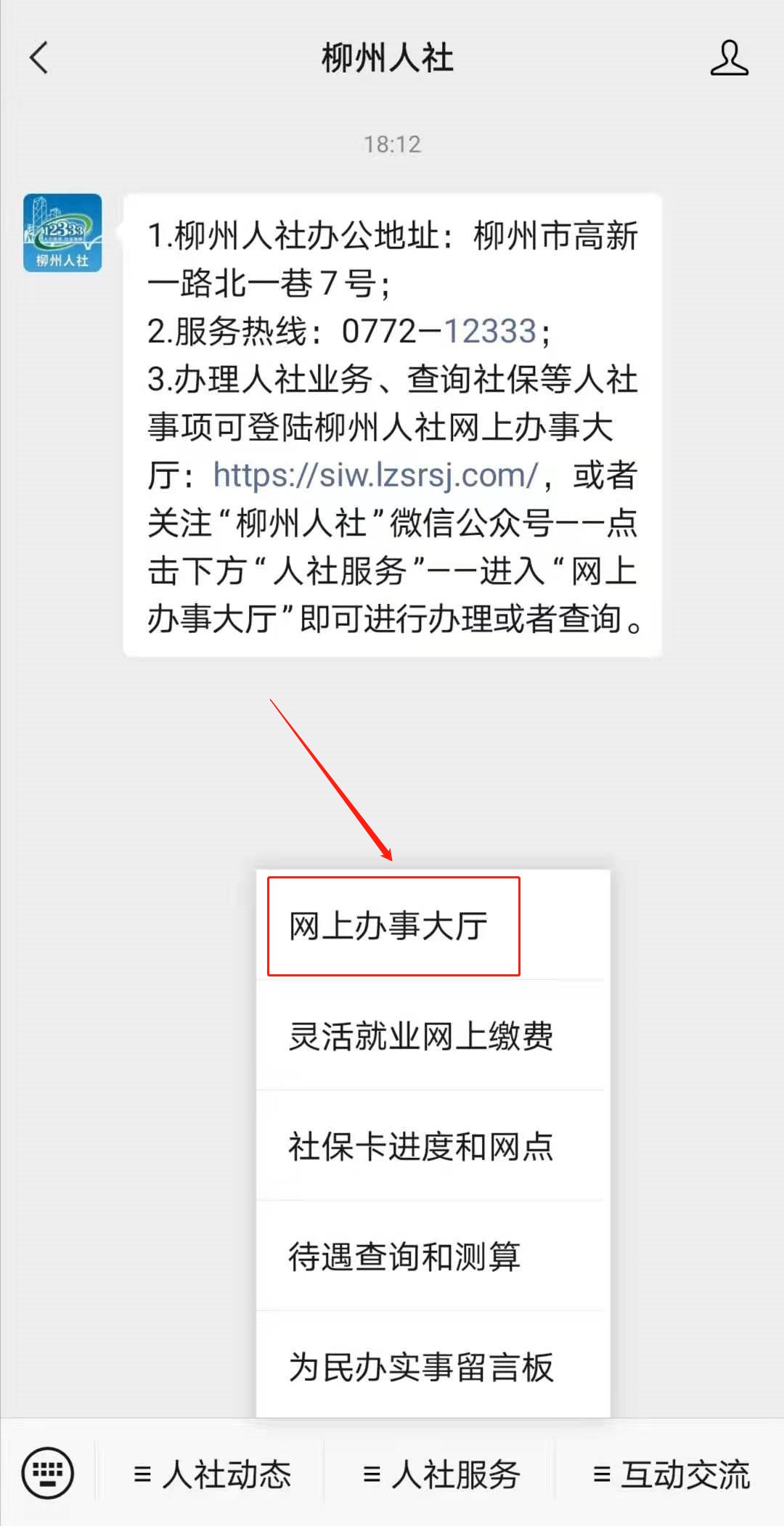Open 灵活就业网上缴费 menu item
Image resolution: width=784 pixels, height=1526 pixels.
coord(421,1036)
